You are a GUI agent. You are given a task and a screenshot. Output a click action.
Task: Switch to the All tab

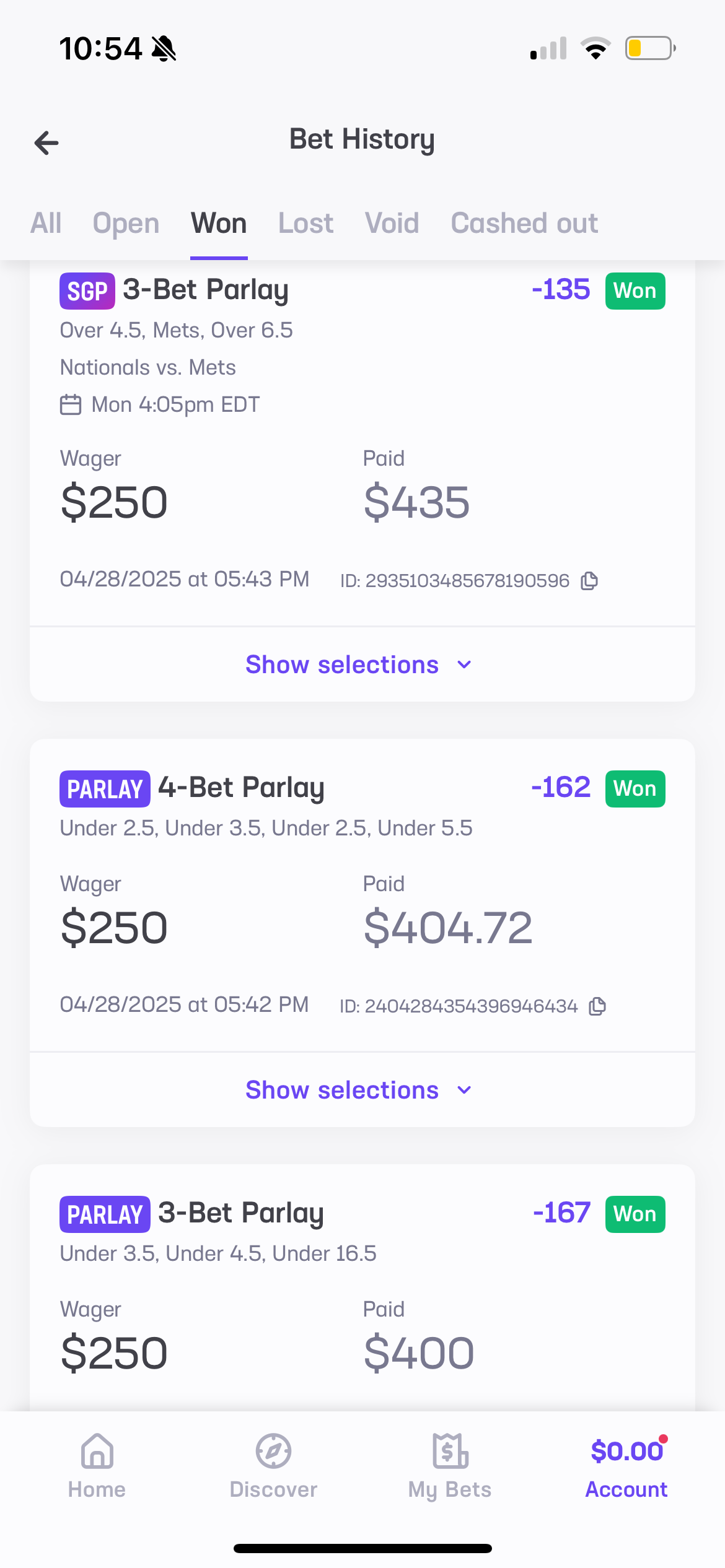[46, 224]
